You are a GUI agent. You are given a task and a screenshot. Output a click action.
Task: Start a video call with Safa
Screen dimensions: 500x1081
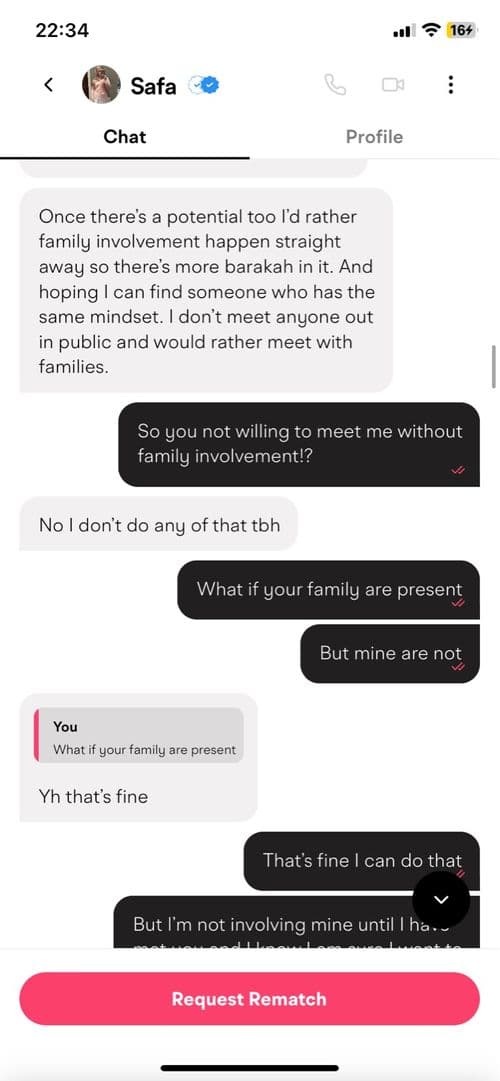point(392,85)
